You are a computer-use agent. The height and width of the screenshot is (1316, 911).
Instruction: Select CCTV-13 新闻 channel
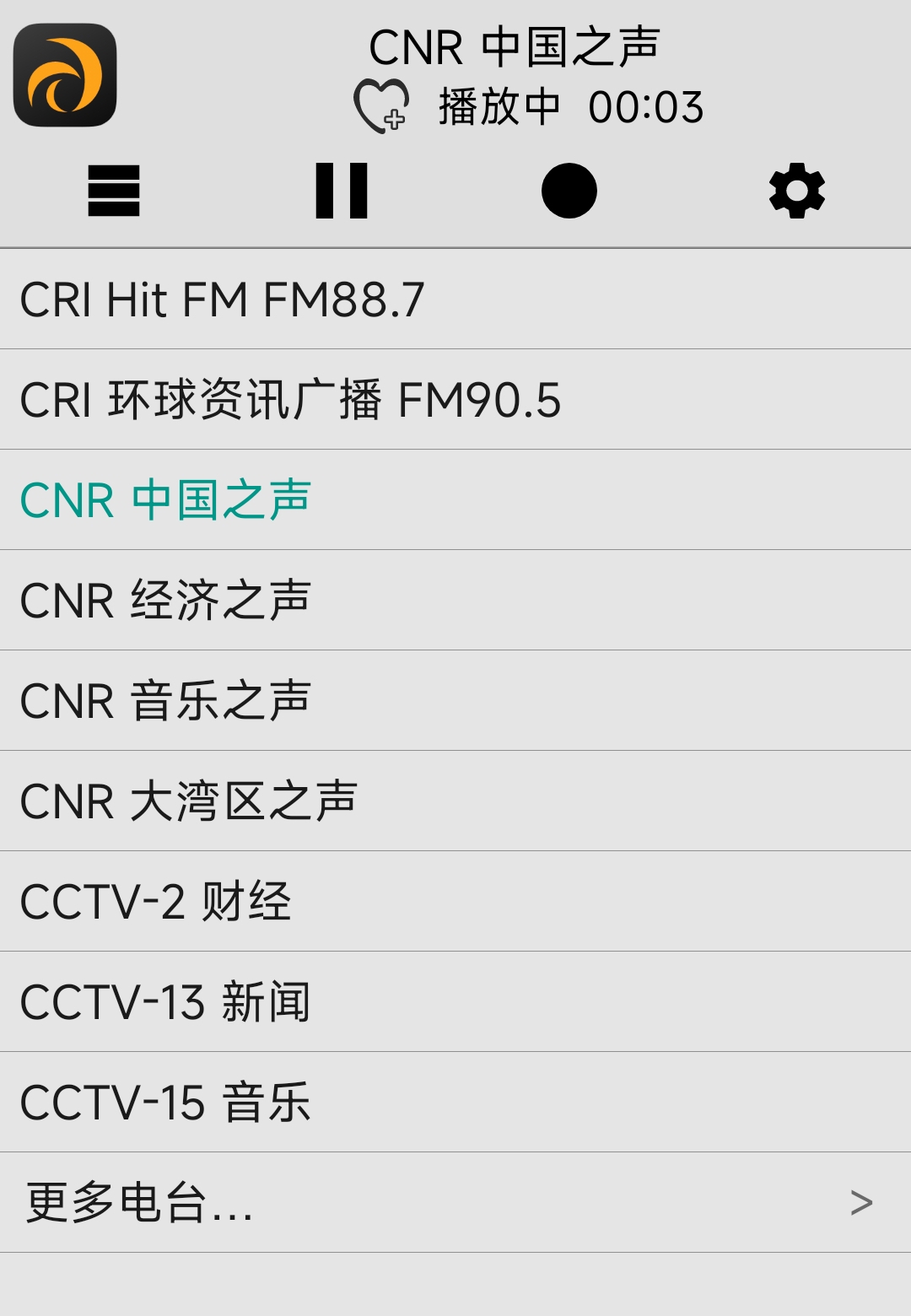(x=455, y=1002)
